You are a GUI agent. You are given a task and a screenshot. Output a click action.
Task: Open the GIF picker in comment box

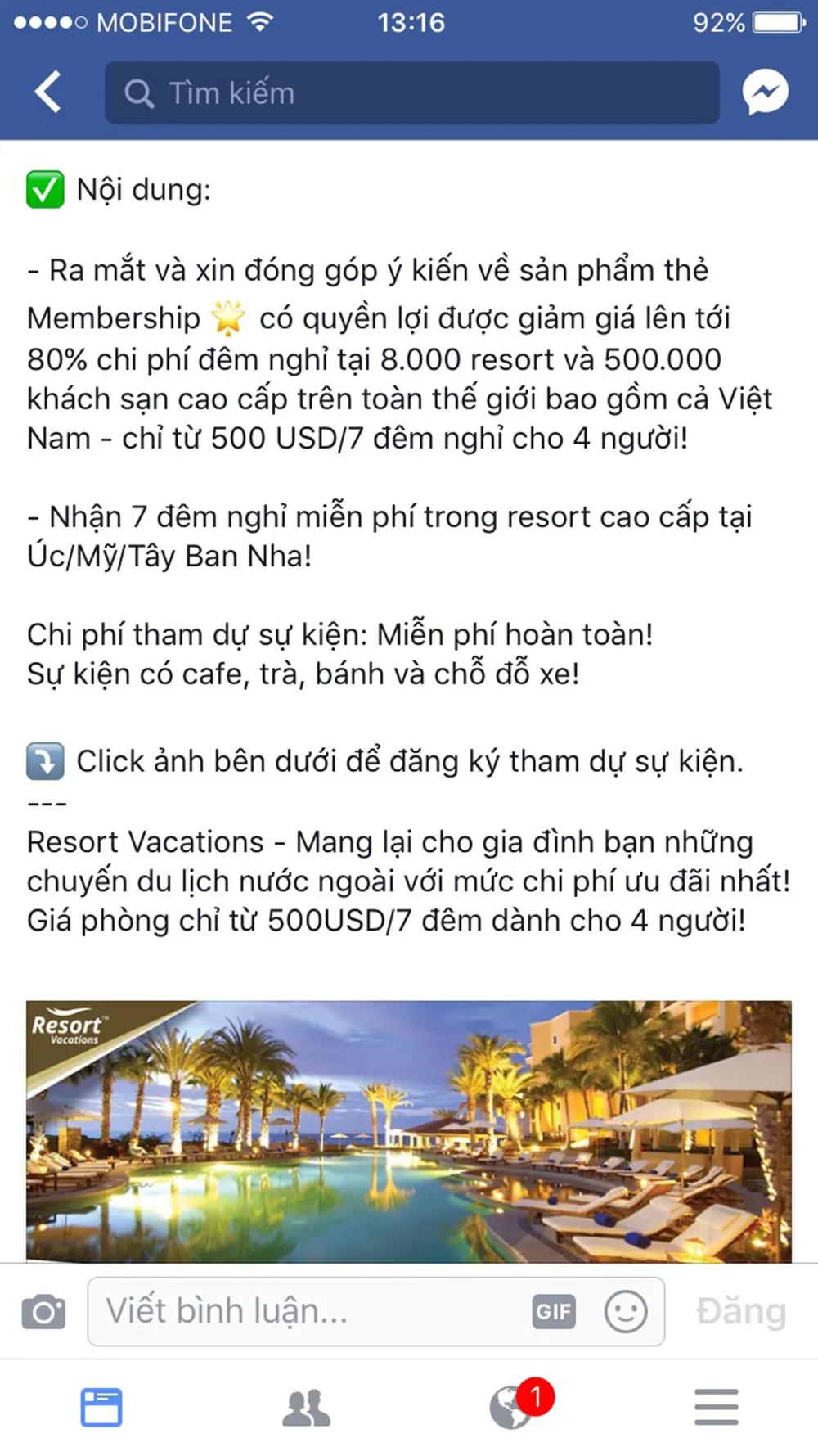554,1312
